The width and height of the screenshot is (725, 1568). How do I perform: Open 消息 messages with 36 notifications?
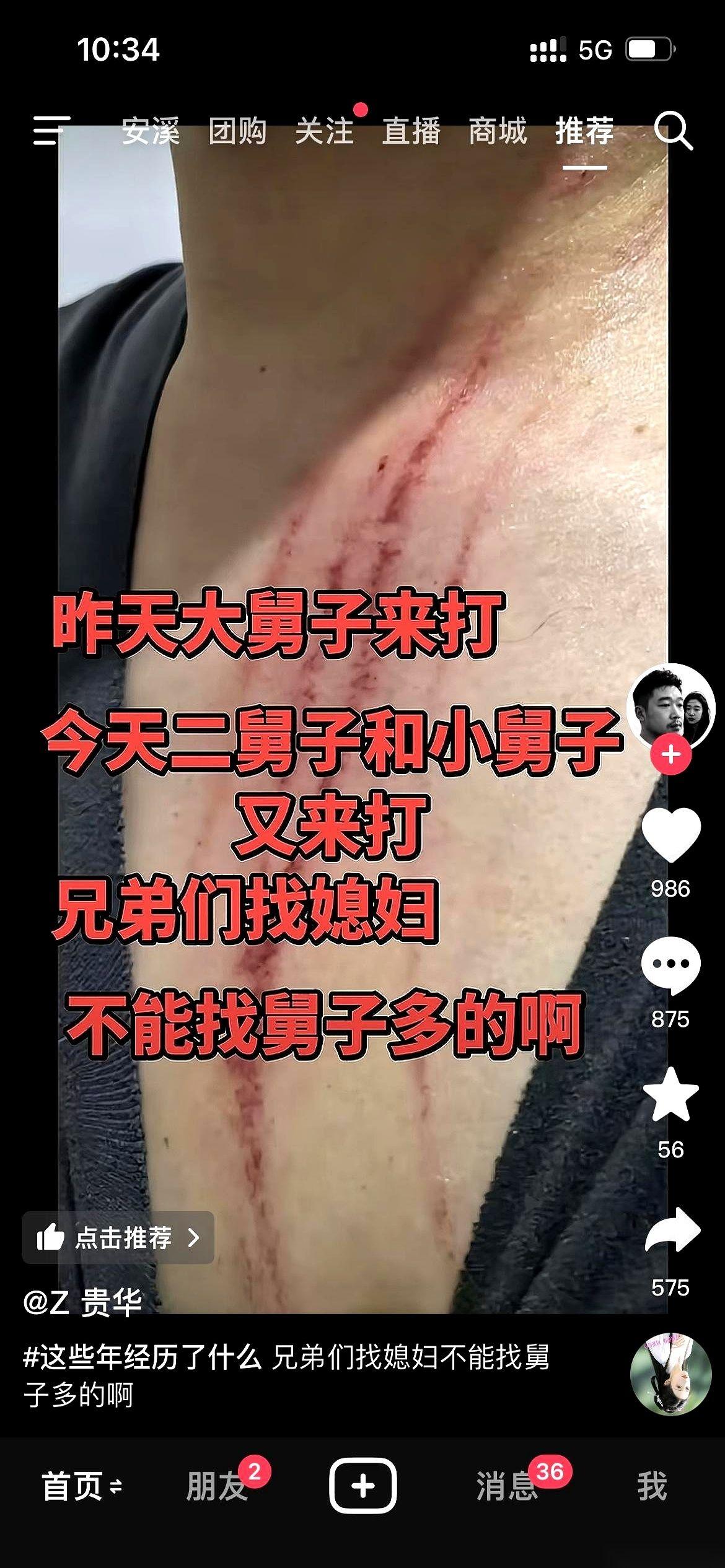[x=507, y=1489]
